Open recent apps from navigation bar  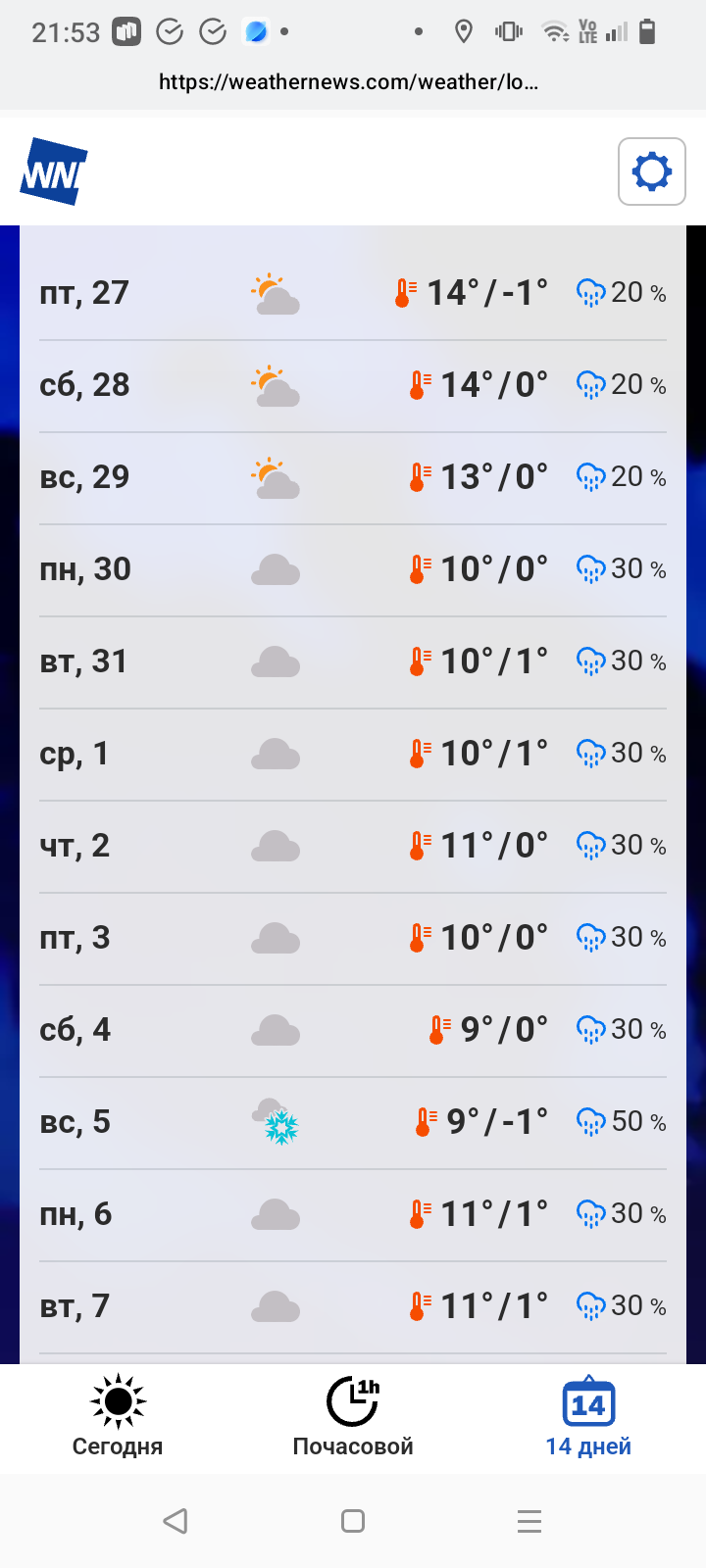click(x=529, y=1521)
